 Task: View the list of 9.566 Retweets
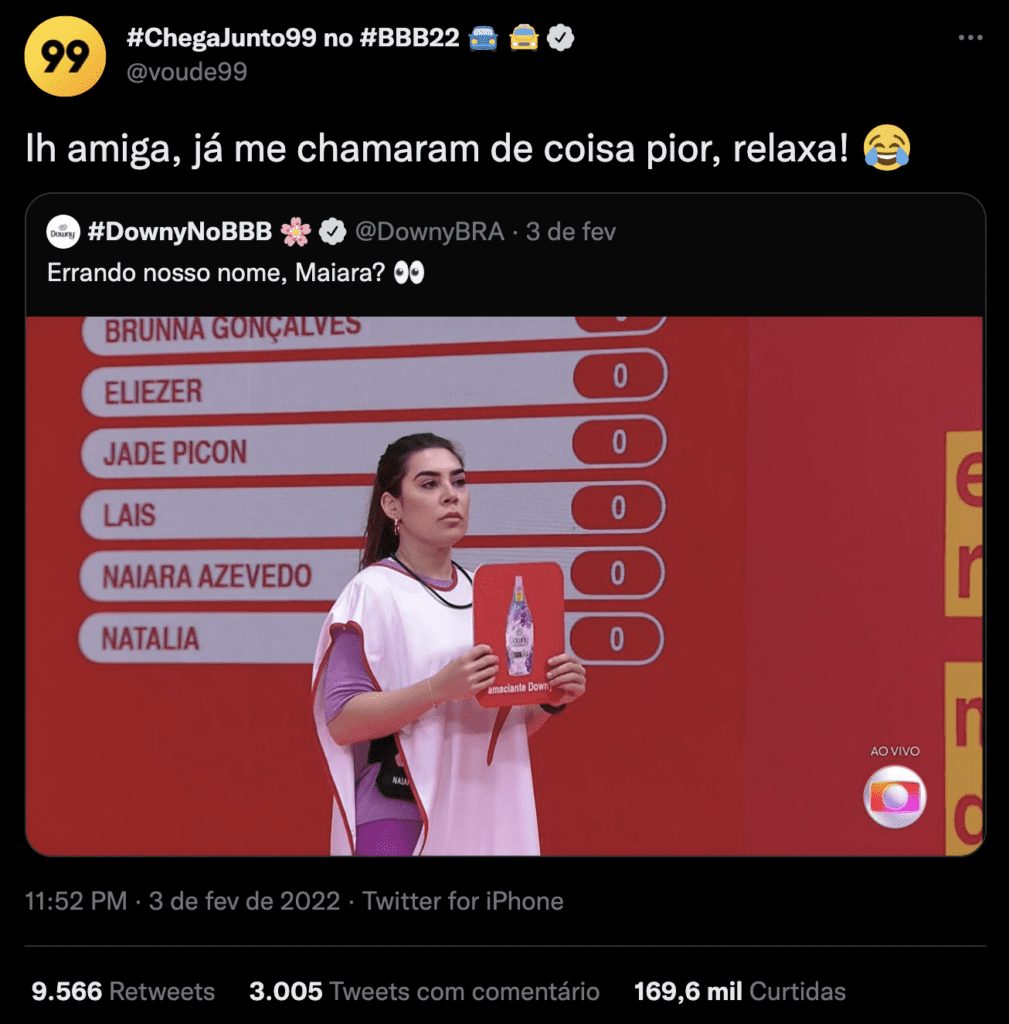click(123, 991)
